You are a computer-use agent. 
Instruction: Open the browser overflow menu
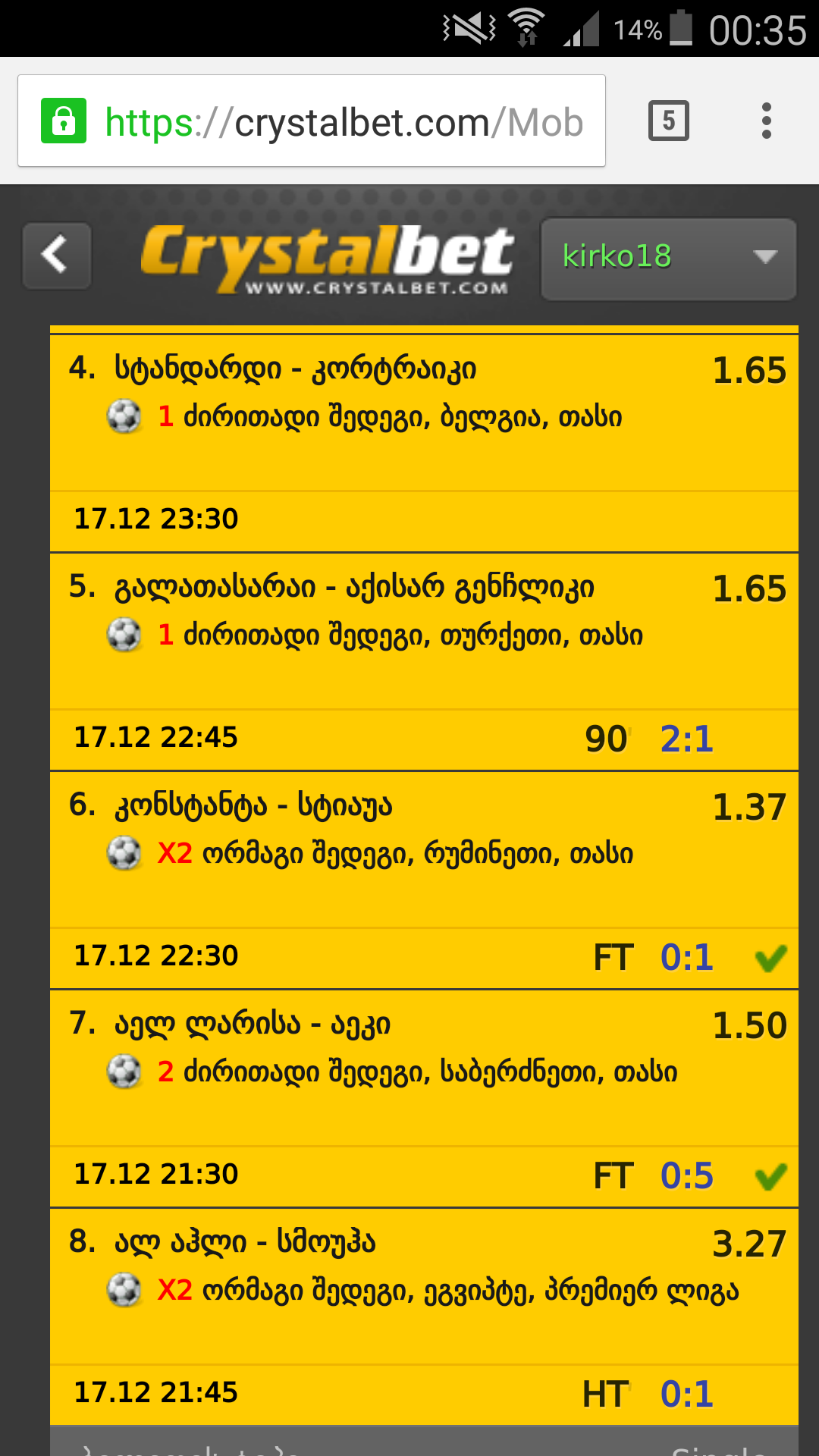766,121
